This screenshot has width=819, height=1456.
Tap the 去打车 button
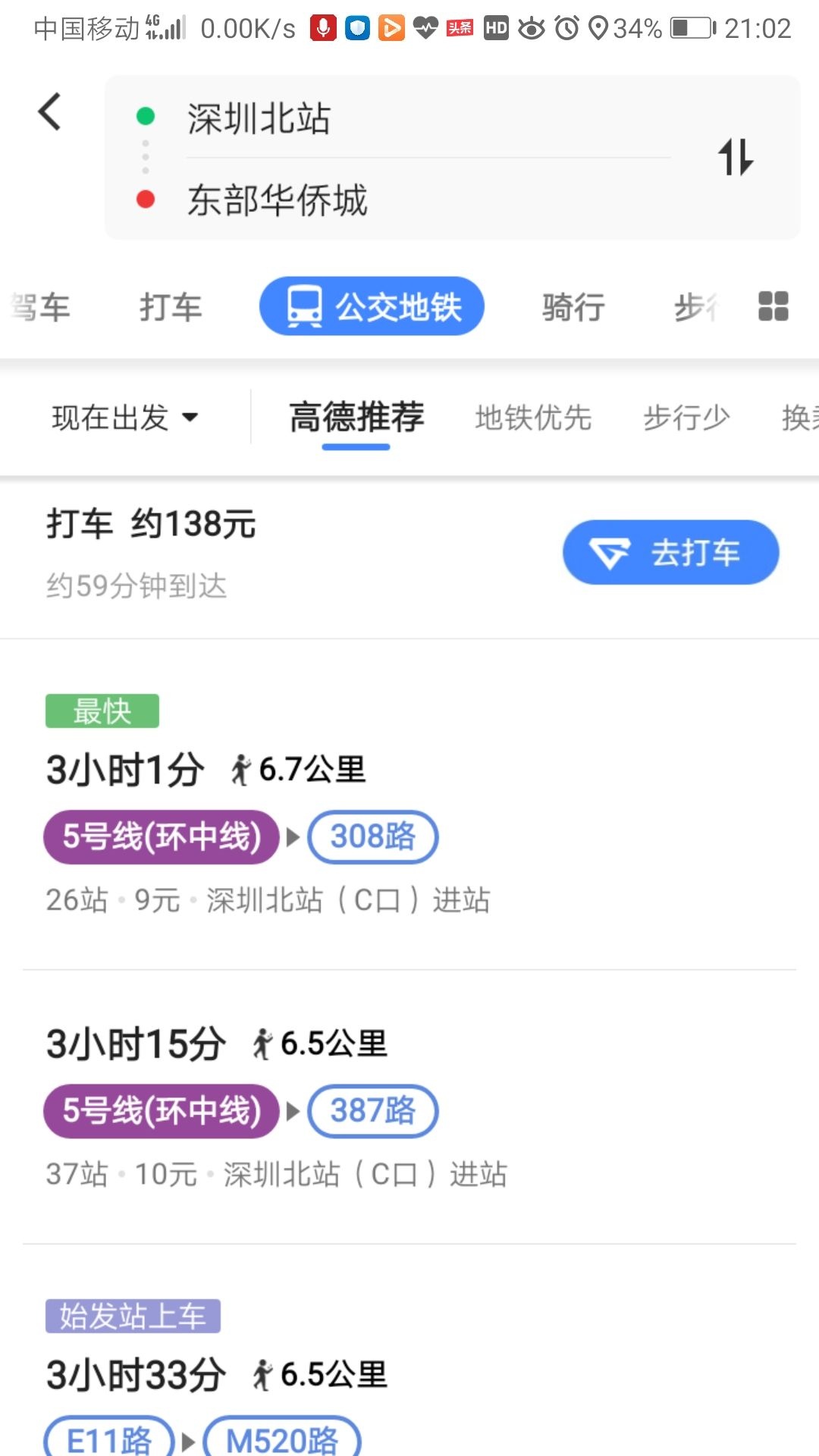click(671, 552)
